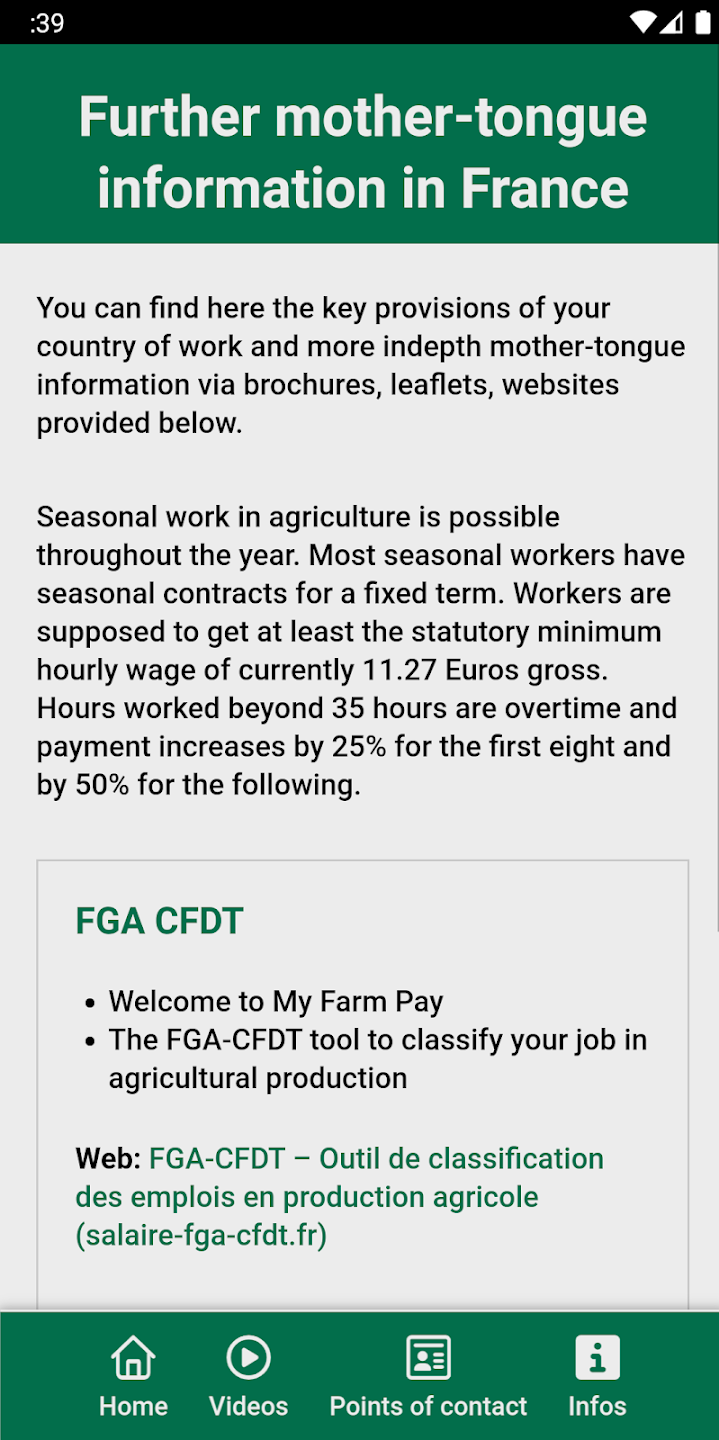Image resolution: width=719 pixels, height=1440 pixels.
Task: Switch to the Videos tab
Action: (x=248, y=1377)
